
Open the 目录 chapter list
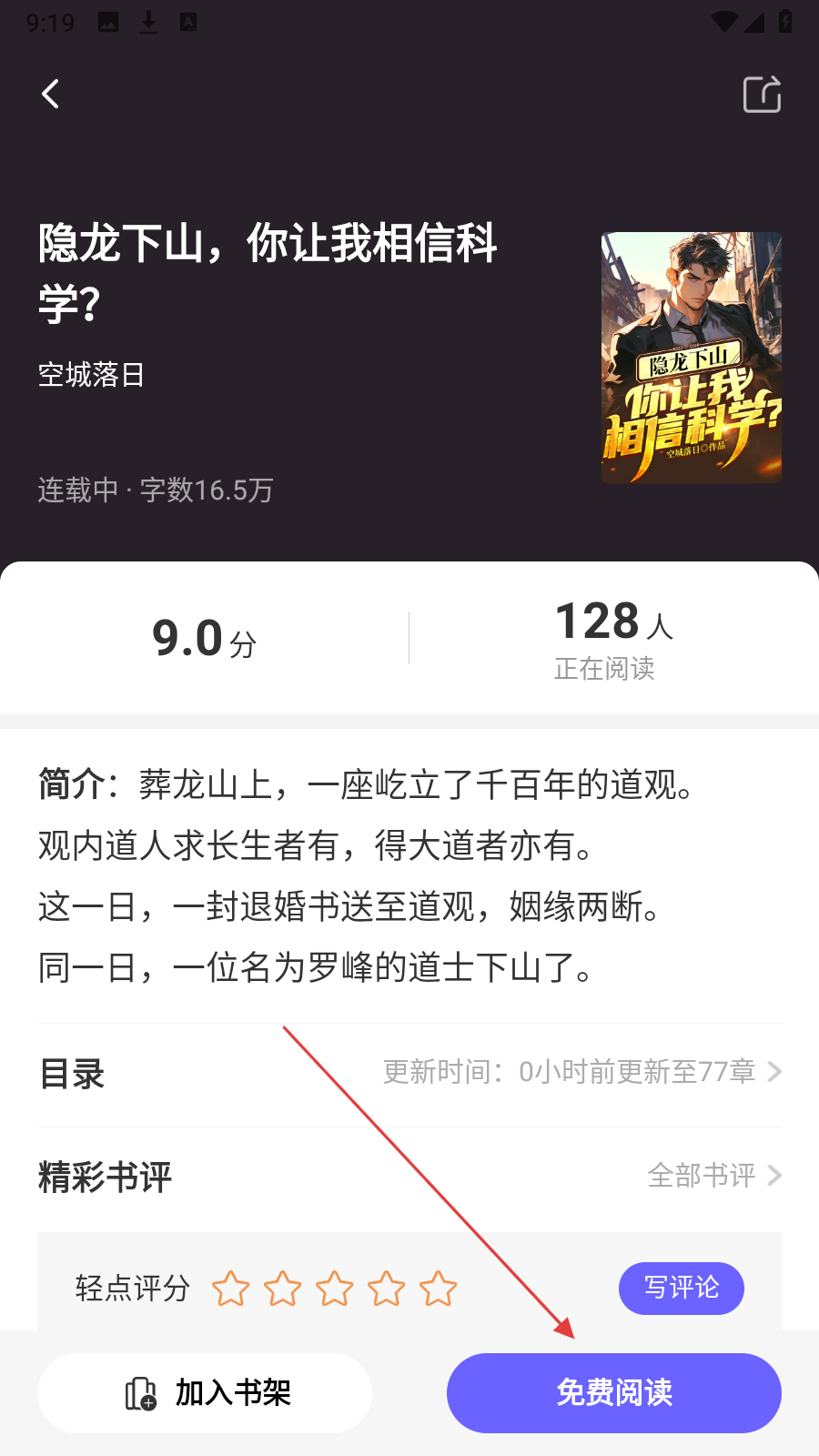point(409,1073)
